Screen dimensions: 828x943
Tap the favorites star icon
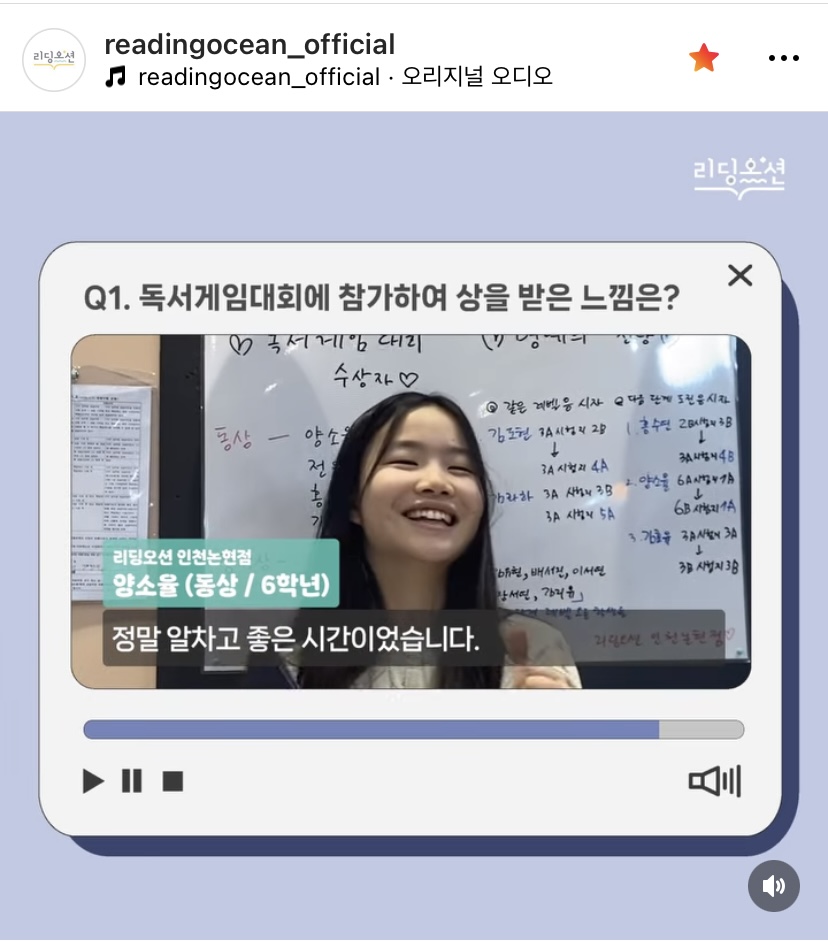pos(704,58)
